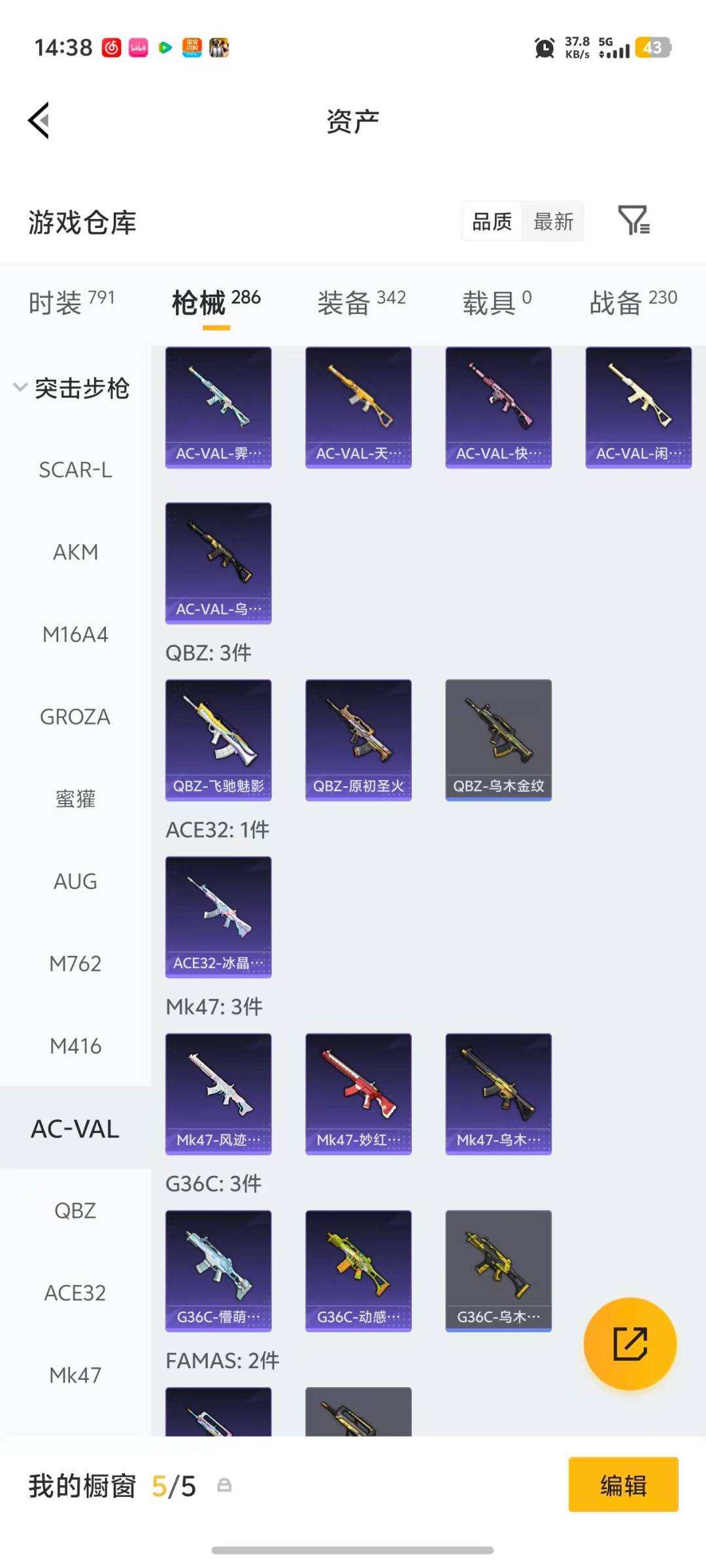Open the filter options icon
Screen dimensions: 706x1568
(x=633, y=222)
